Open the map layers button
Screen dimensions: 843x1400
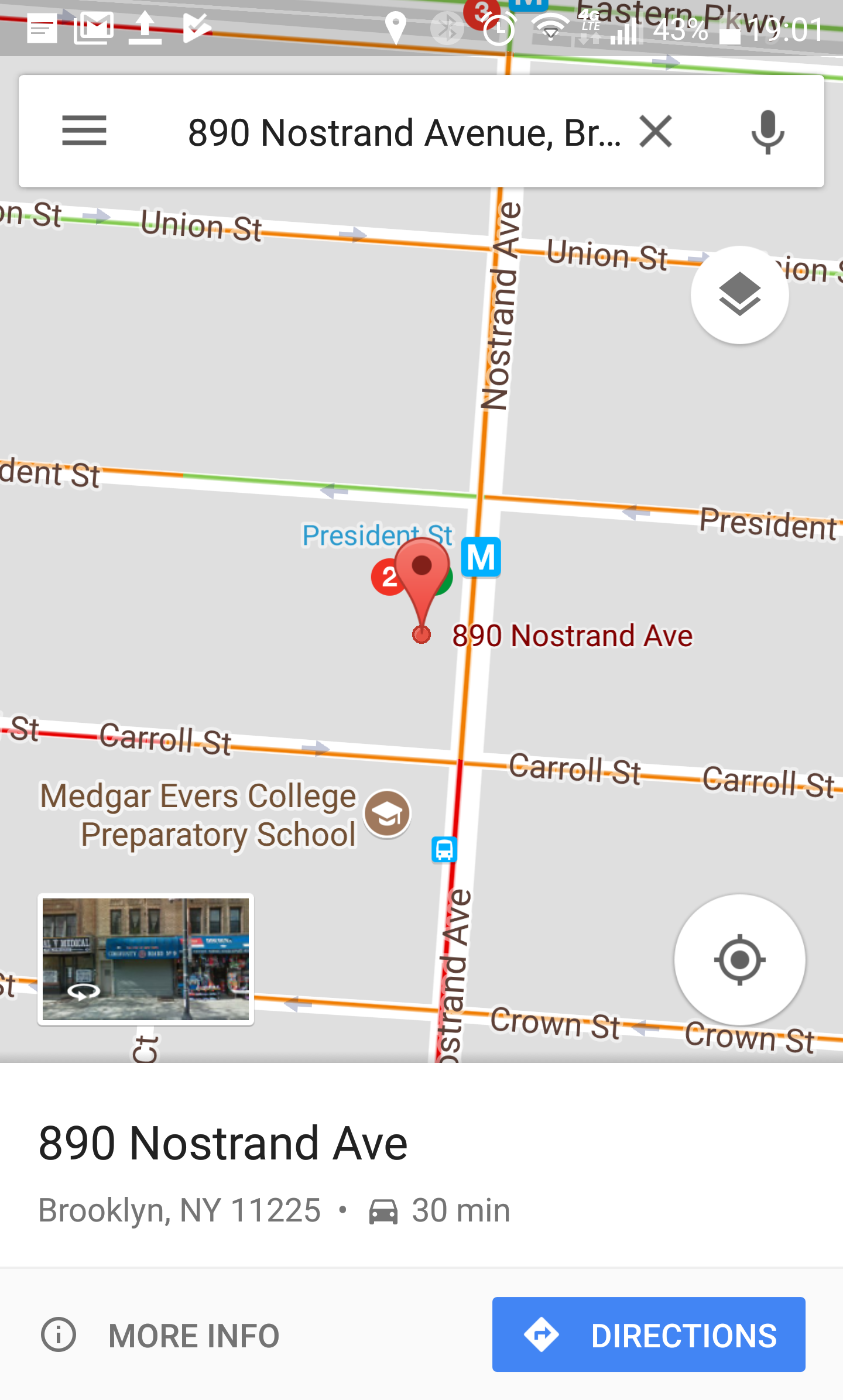point(739,294)
